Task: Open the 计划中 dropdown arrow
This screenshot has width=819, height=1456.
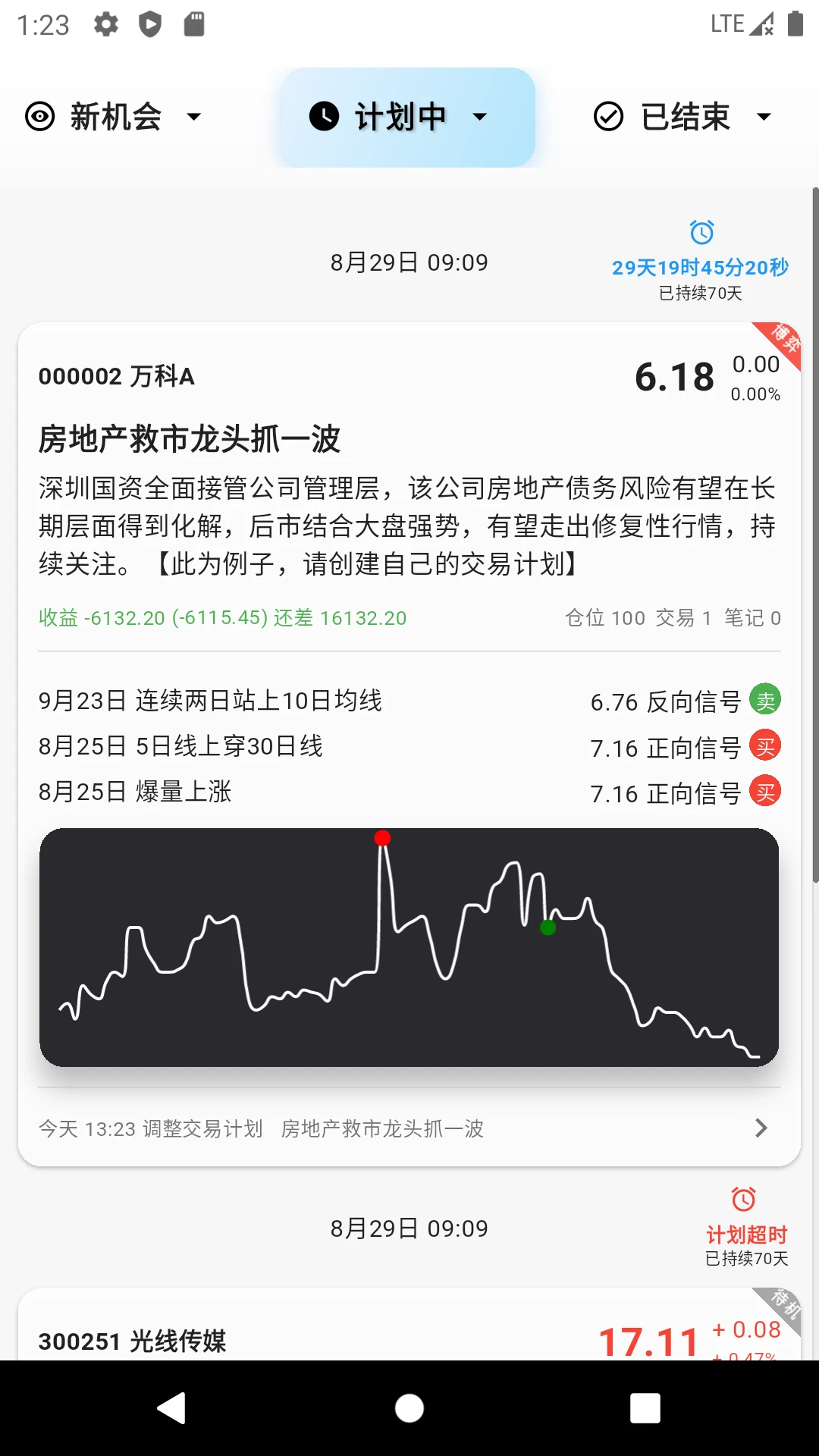Action: tap(479, 118)
